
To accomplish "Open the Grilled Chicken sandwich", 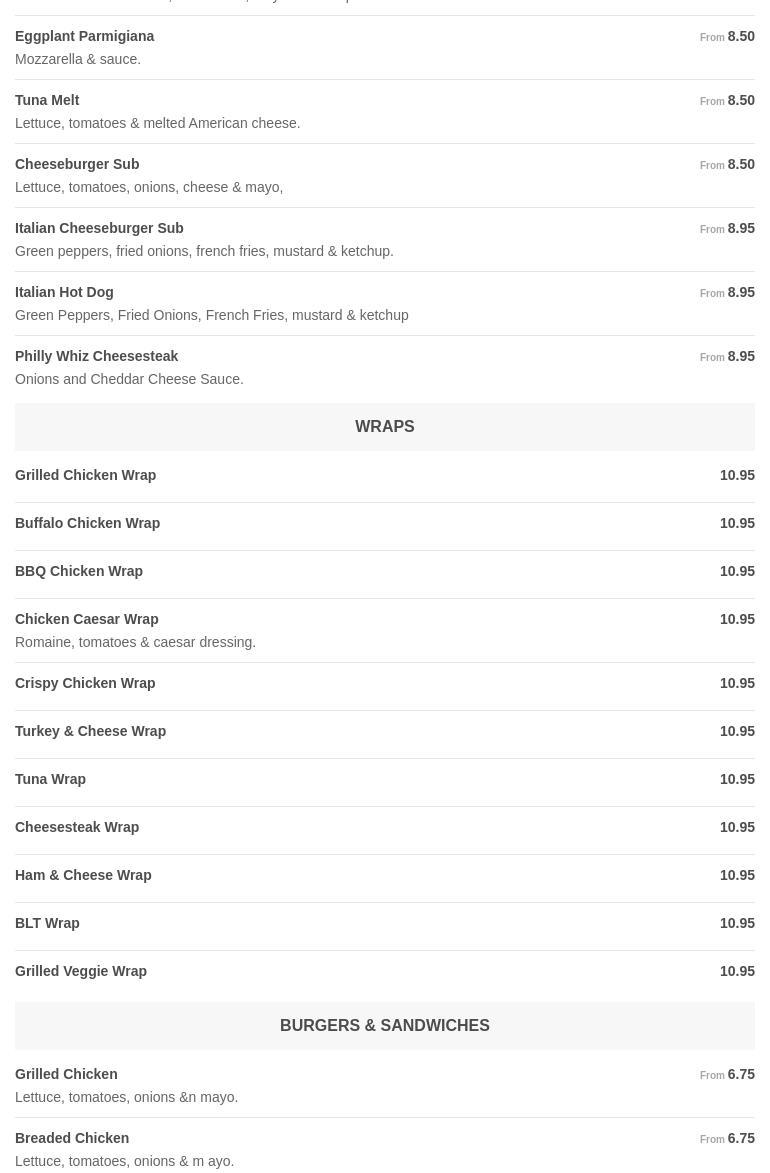I will pyautogui.click(x=66, y=1075).
